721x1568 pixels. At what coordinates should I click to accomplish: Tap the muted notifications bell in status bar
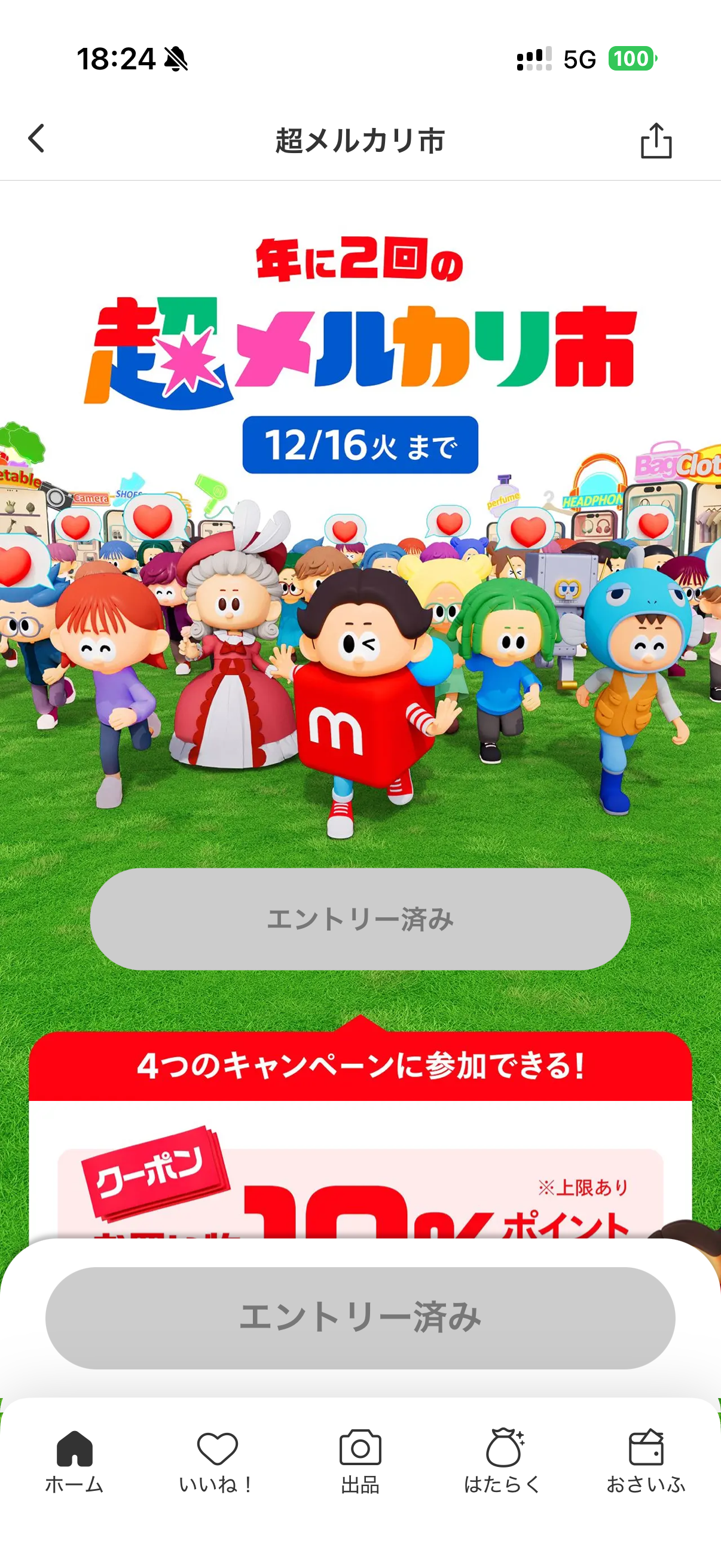(x=176, y=60)
